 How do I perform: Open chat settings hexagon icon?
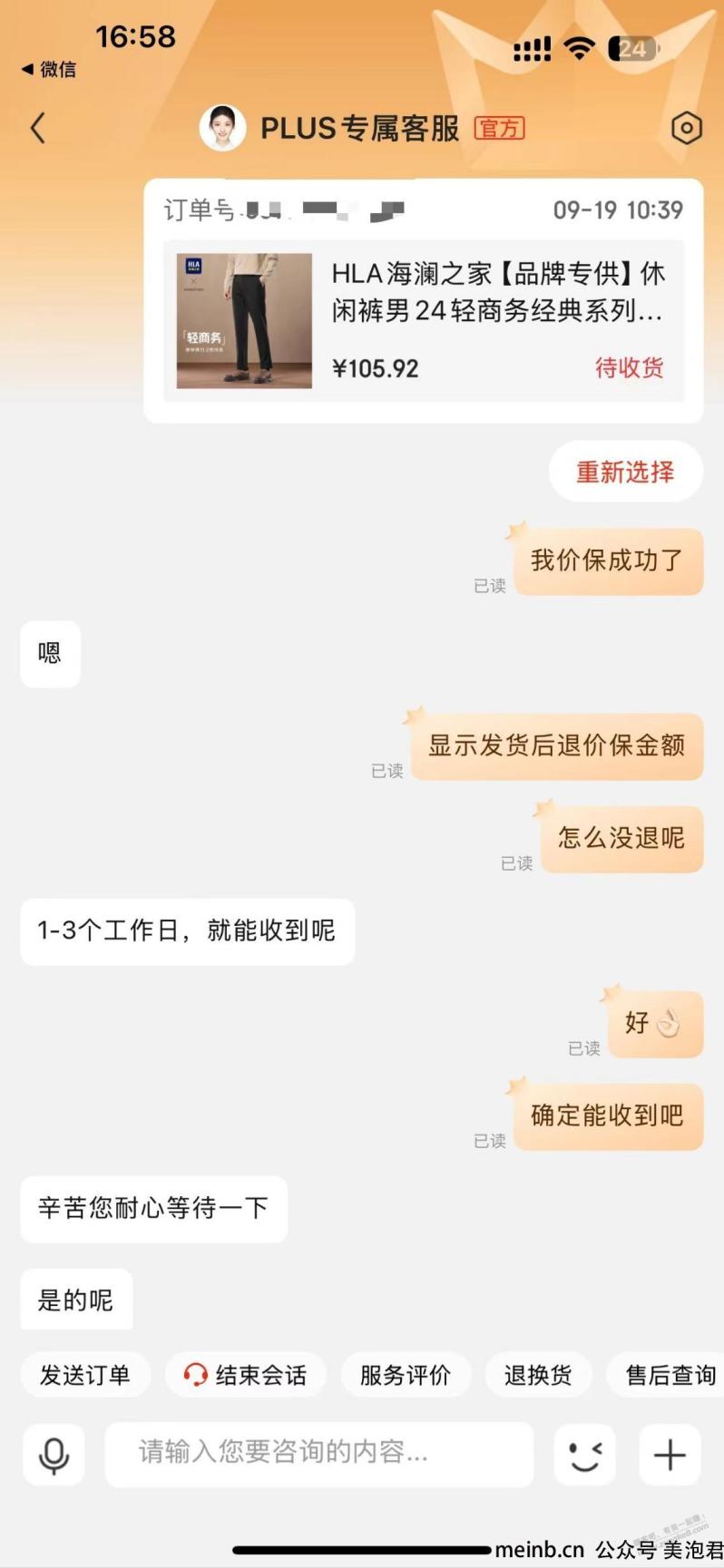click(x=686, y=128)
